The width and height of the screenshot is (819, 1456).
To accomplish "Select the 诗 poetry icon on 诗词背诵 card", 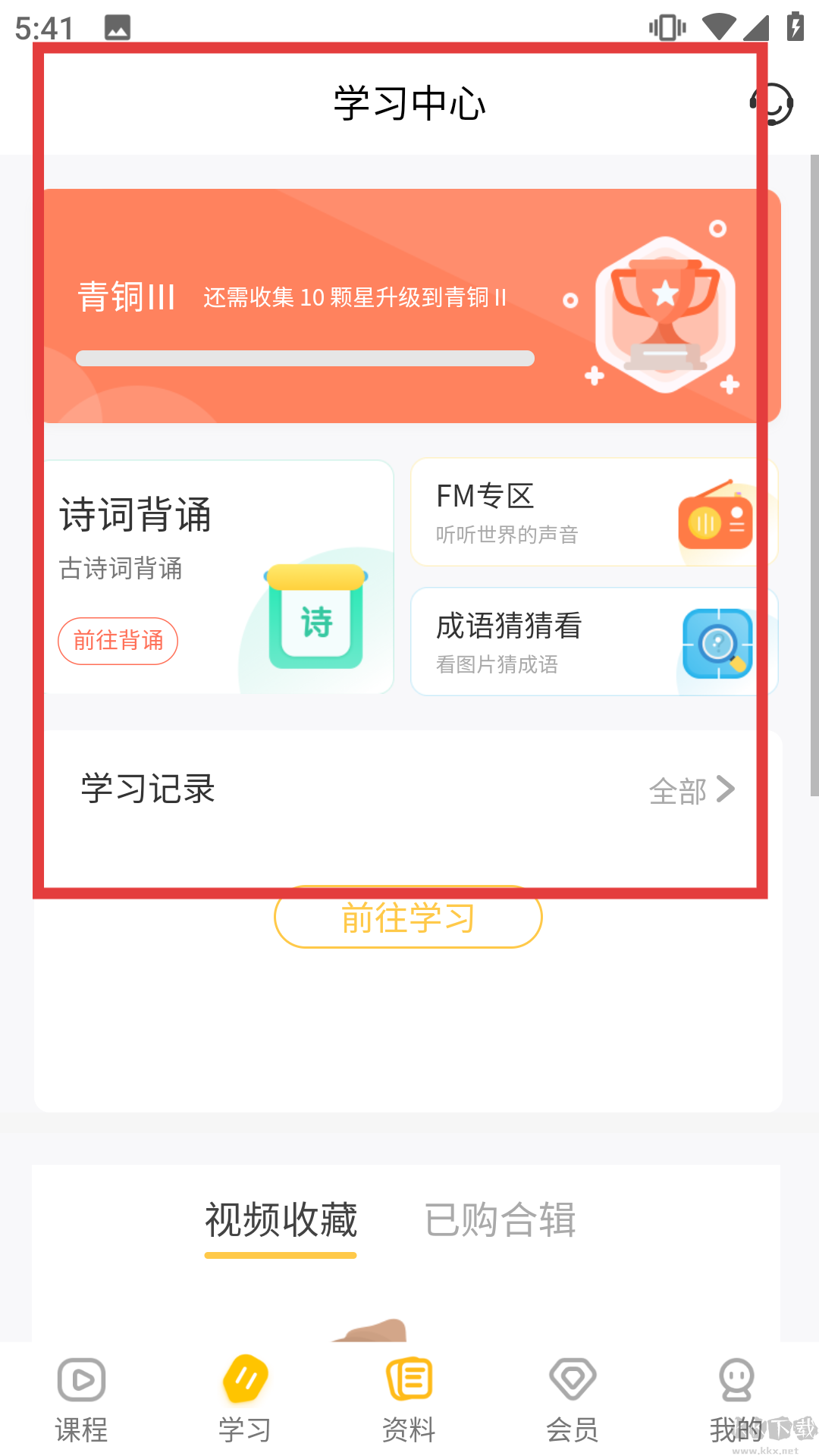I will (x=316, y=616).
